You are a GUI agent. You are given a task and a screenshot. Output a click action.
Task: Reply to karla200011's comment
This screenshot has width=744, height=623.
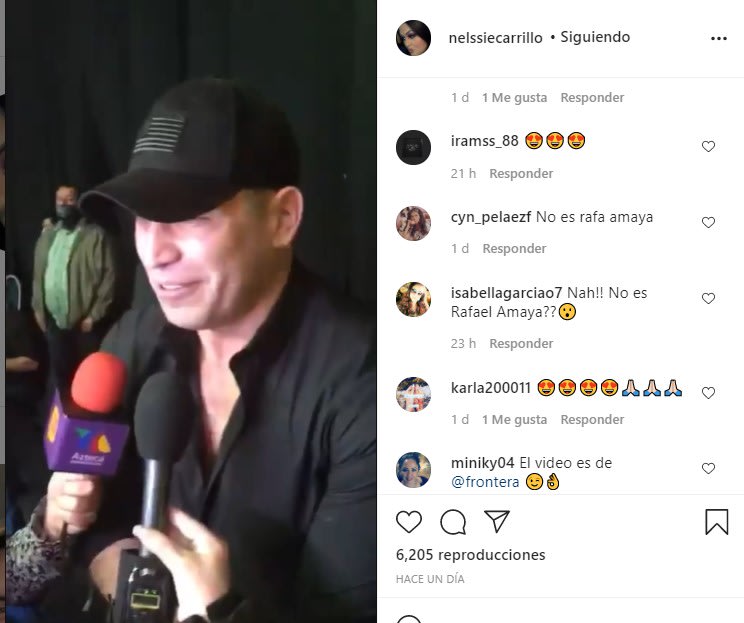coord(592,419)
